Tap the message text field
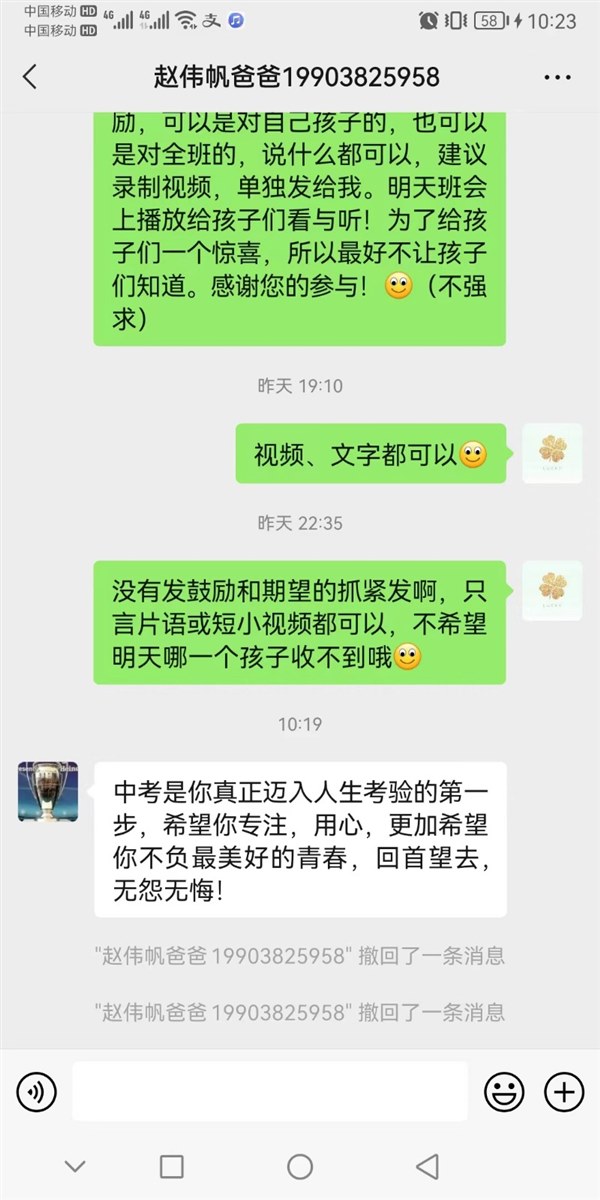600x1200 pixels. [x=270, y=1092]
